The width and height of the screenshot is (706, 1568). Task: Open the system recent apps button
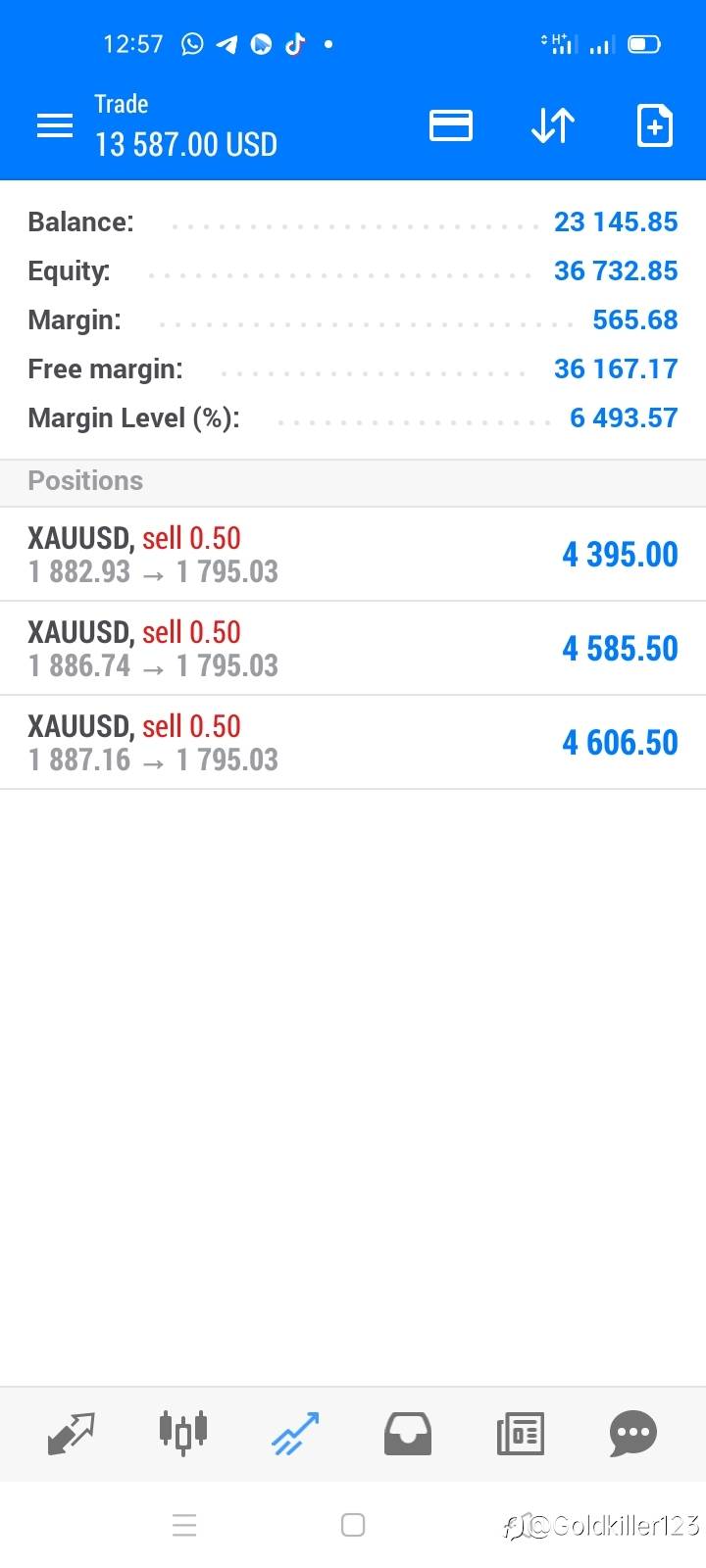[x=184, y=1525]
